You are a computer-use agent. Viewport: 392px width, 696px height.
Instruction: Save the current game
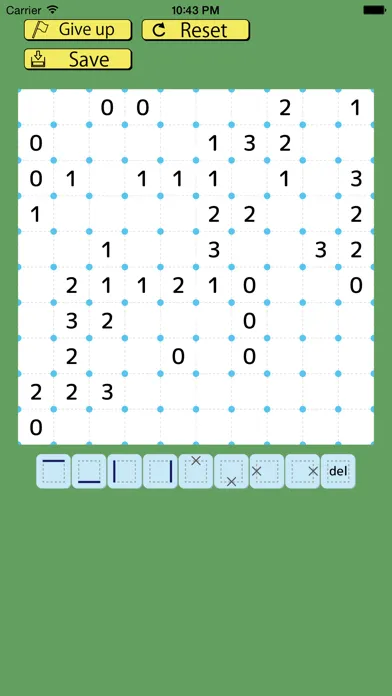[78, 59]
